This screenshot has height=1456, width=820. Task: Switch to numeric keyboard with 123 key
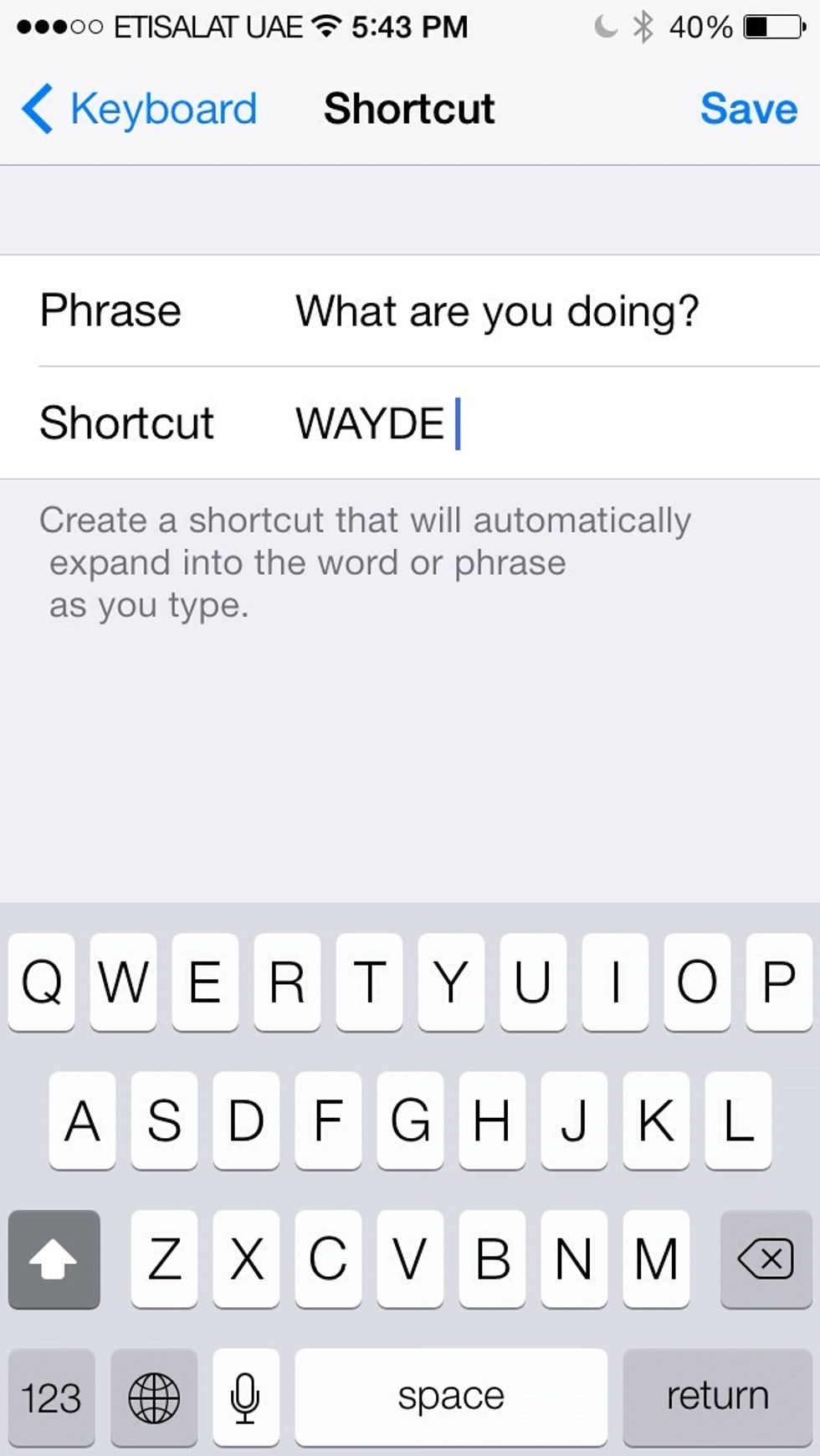pos(52,1395)
